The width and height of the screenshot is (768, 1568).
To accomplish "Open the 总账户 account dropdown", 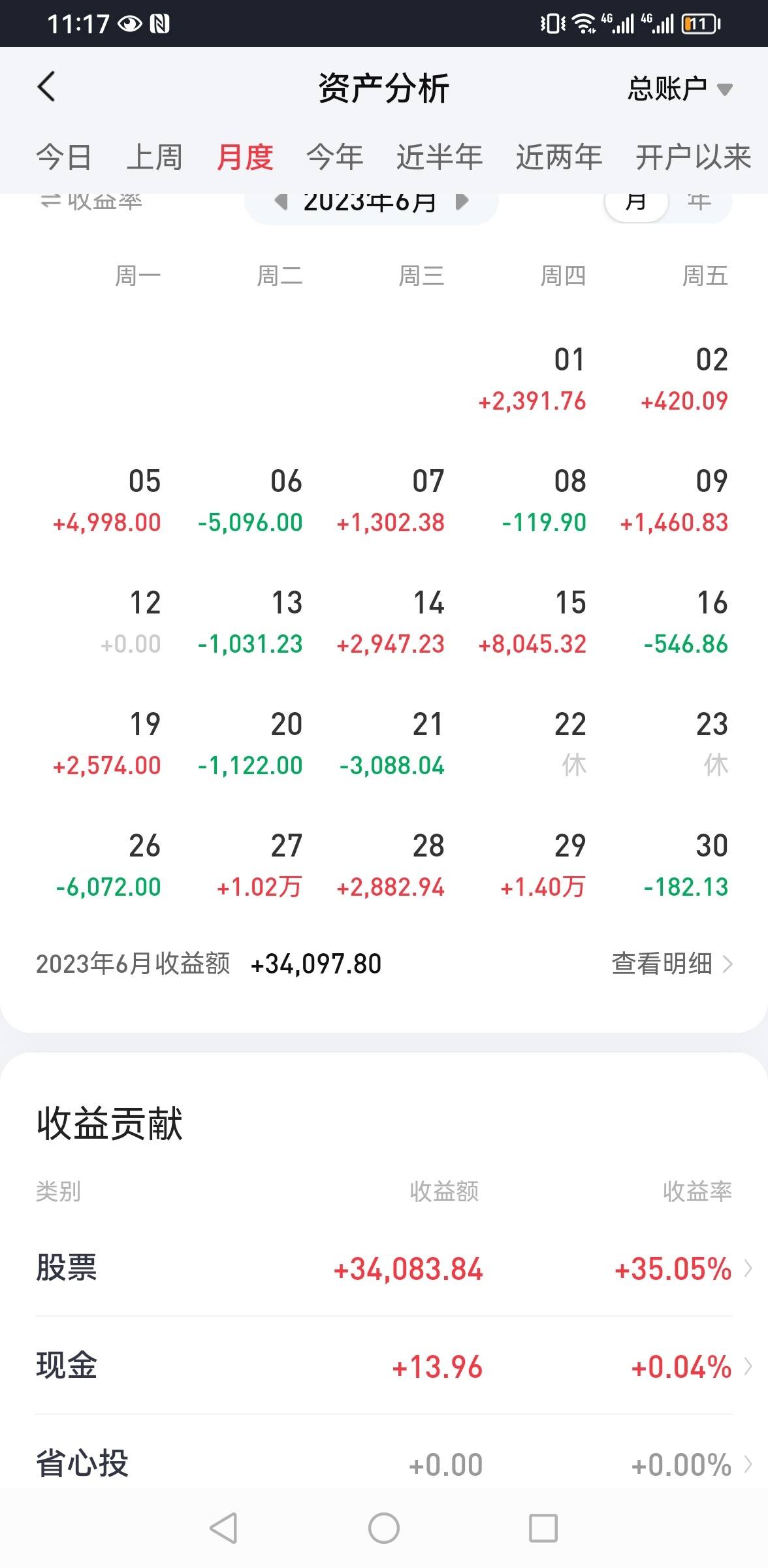I will (x=680, y=88).
